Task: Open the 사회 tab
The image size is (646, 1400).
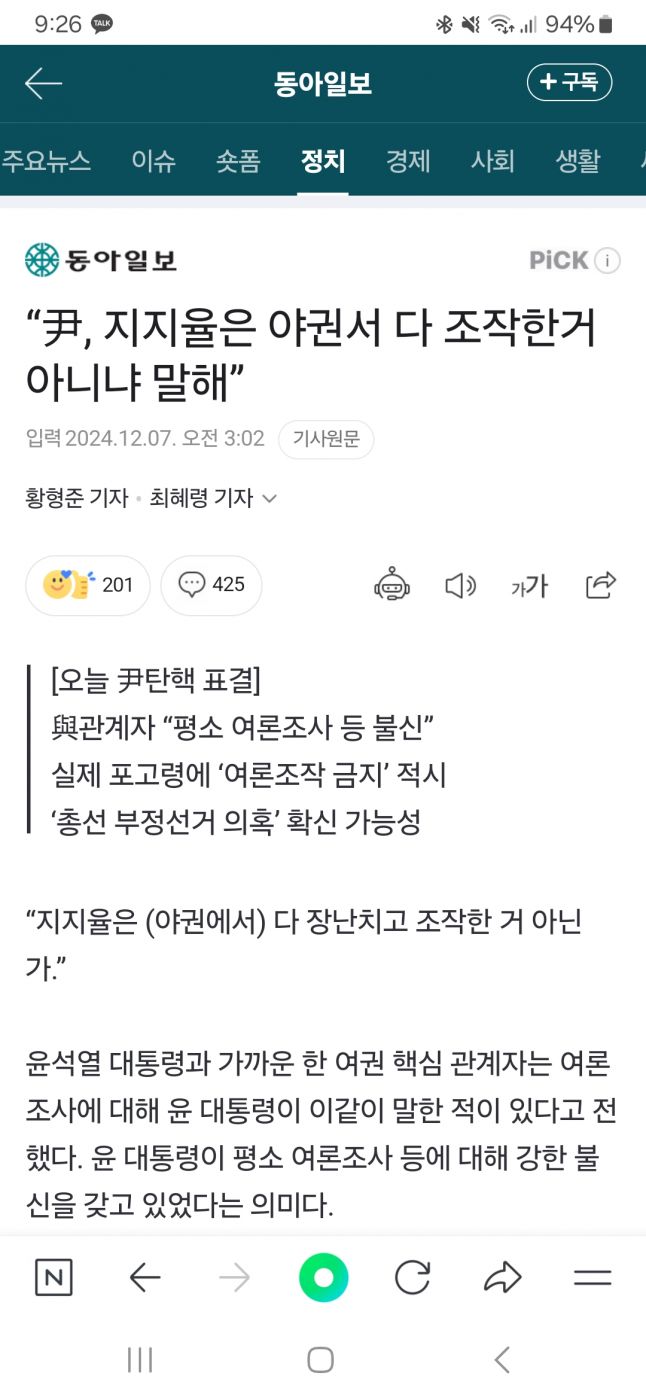Action: click(492, 161)
